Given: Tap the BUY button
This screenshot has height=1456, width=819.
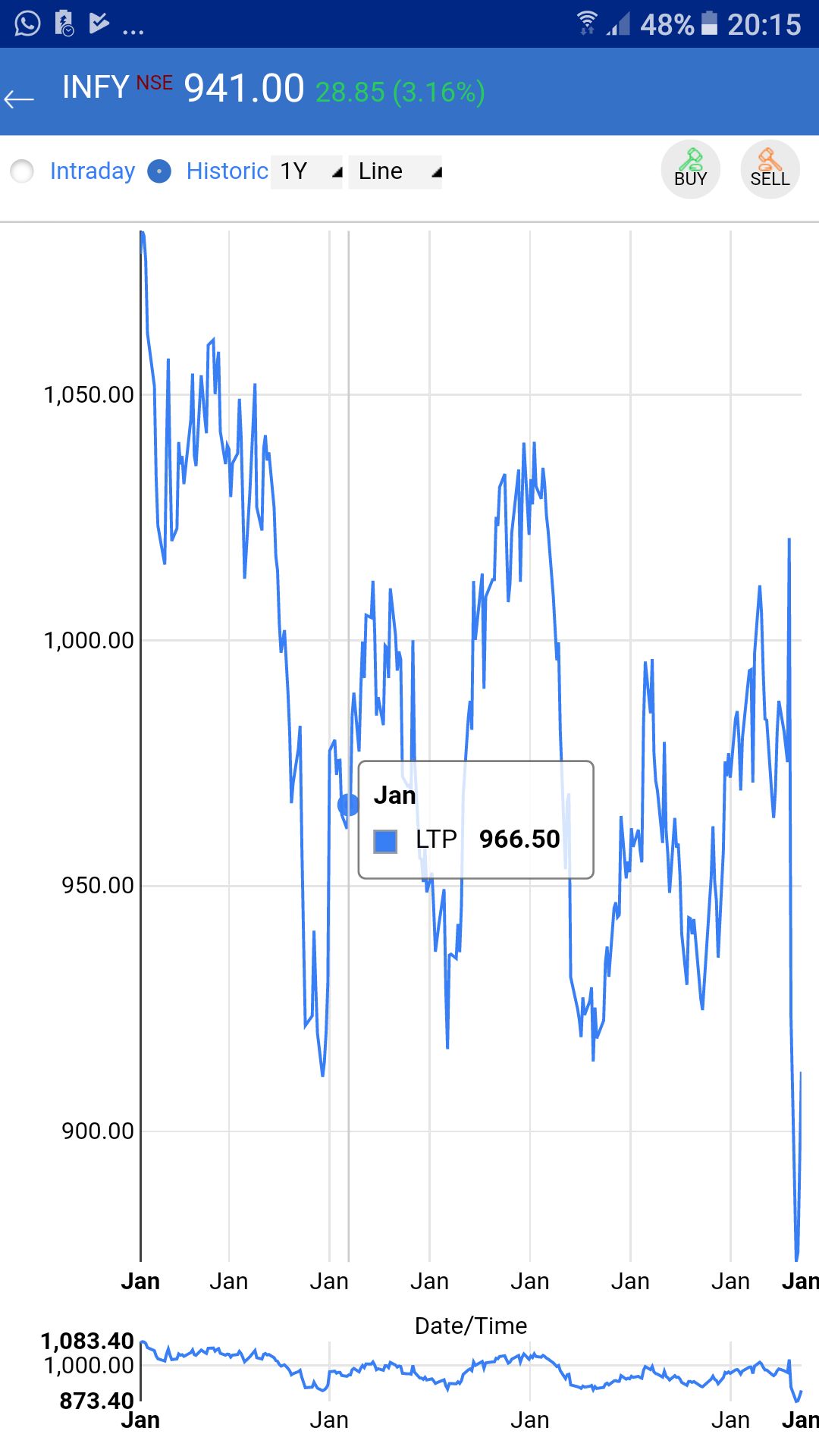Looking at the screenshot, I should [690, 169].
